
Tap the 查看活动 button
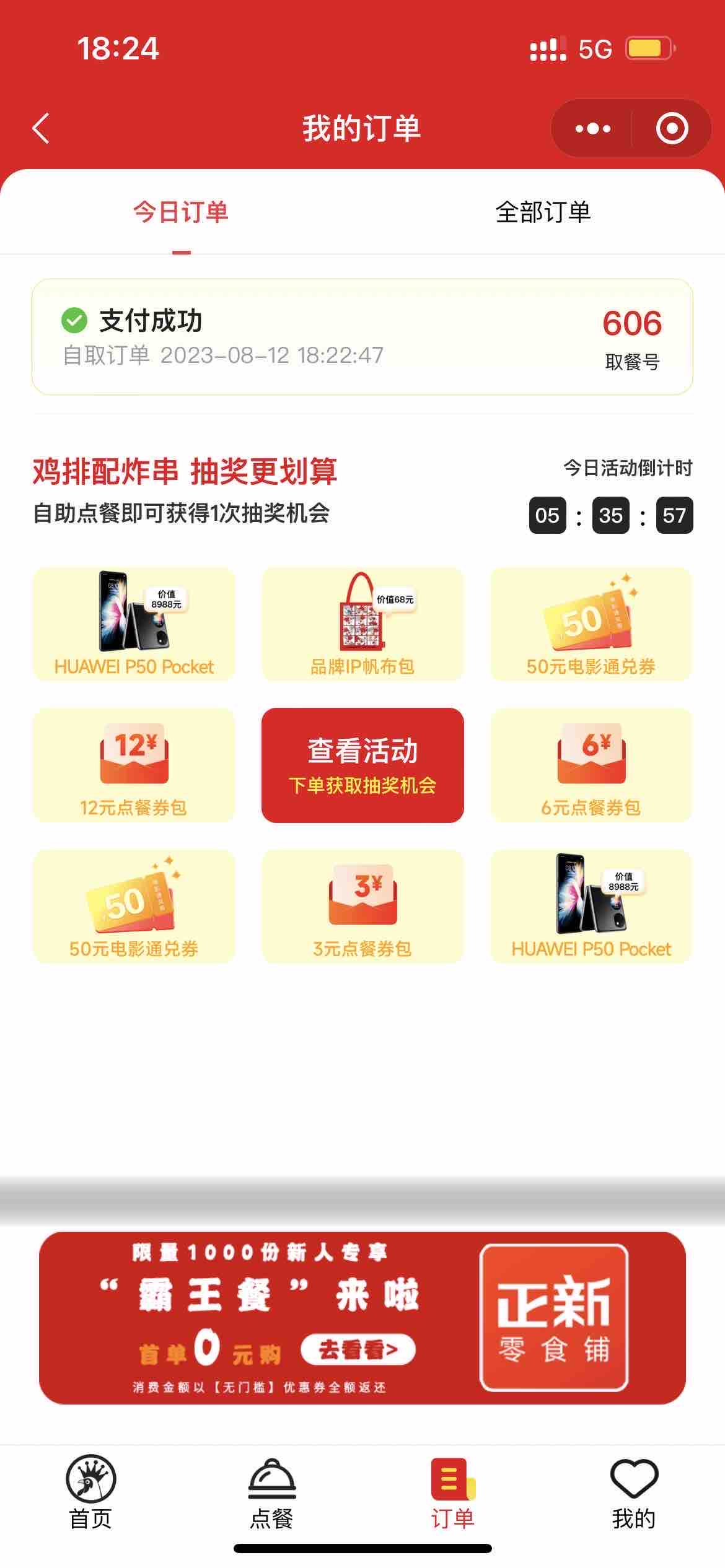362,765
